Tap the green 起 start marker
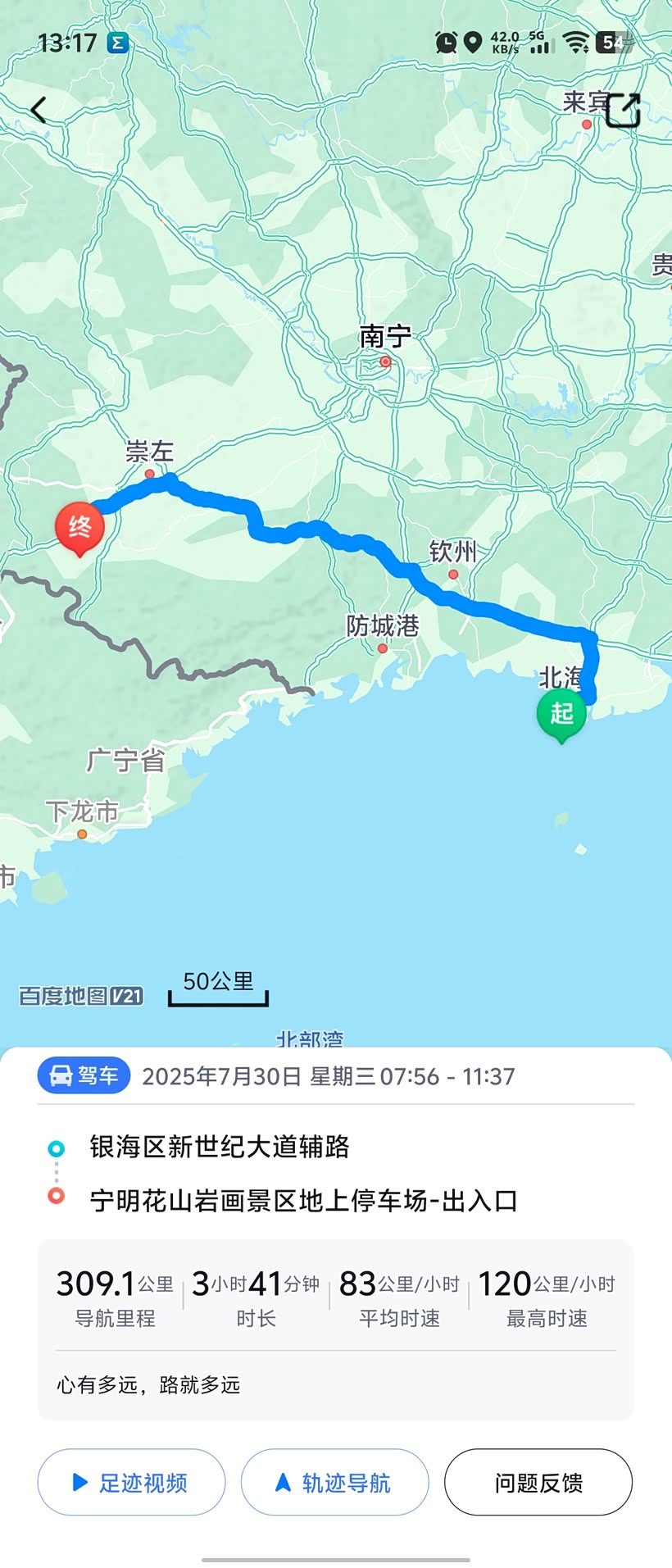Screen dimensions: 672x1568 click(561, 713)
